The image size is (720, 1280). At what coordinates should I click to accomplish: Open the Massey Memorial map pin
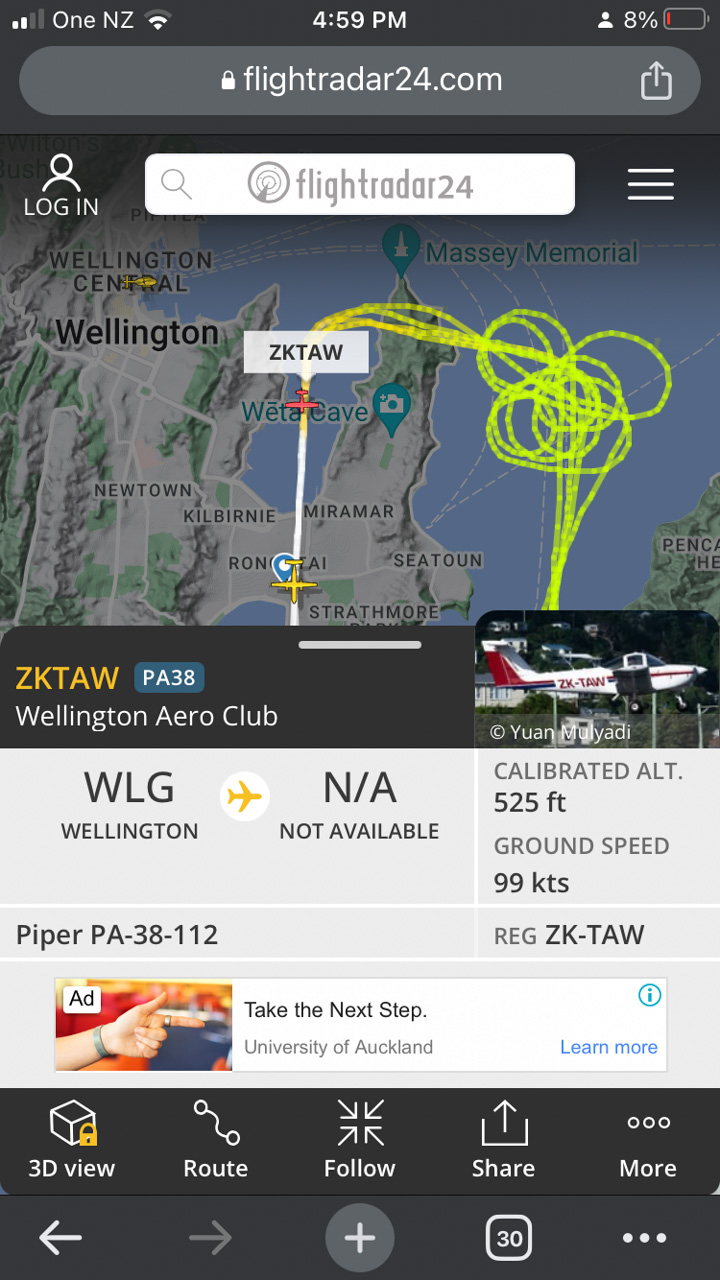click(401, 250)
